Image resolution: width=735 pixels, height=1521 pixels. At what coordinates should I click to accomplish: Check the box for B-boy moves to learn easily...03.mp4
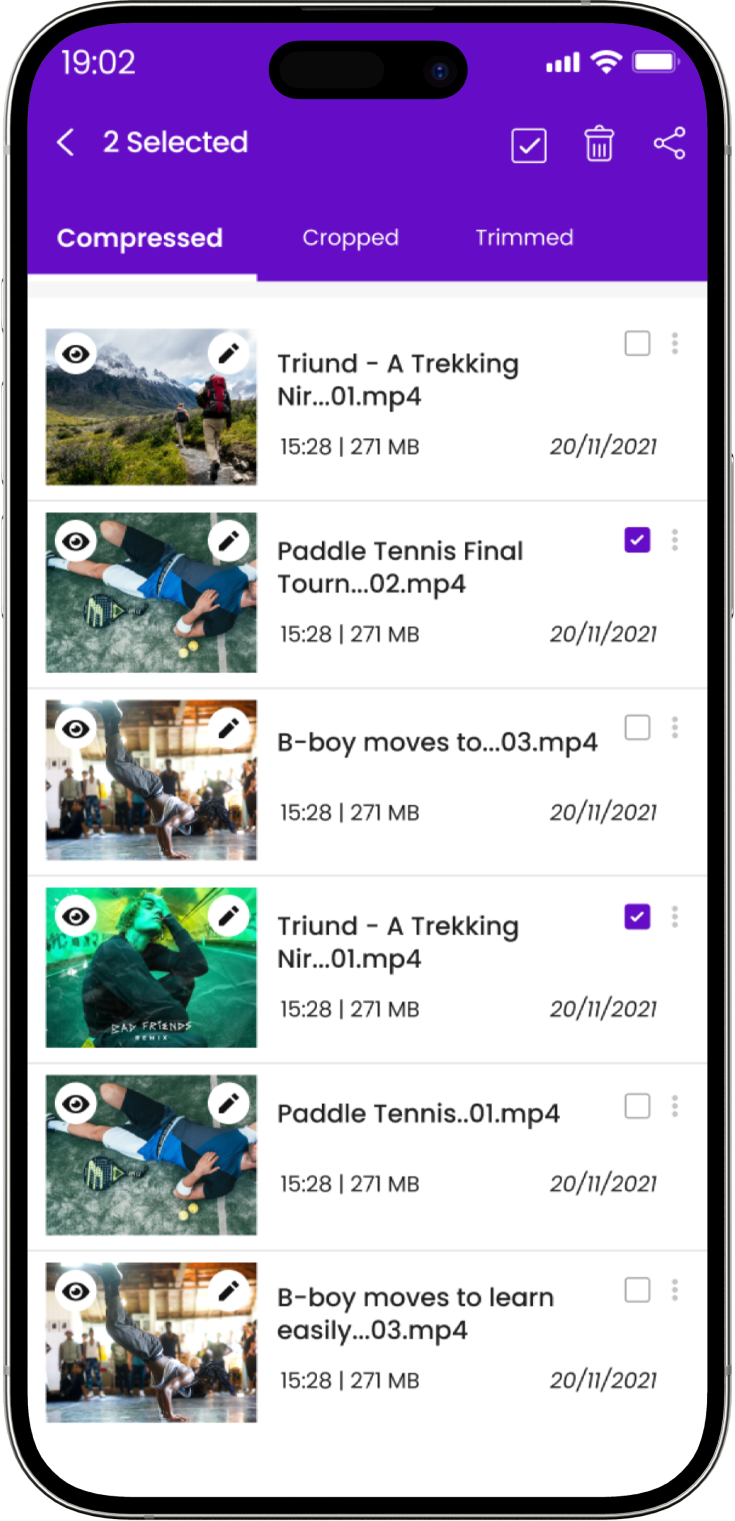tap(637, 1290)
